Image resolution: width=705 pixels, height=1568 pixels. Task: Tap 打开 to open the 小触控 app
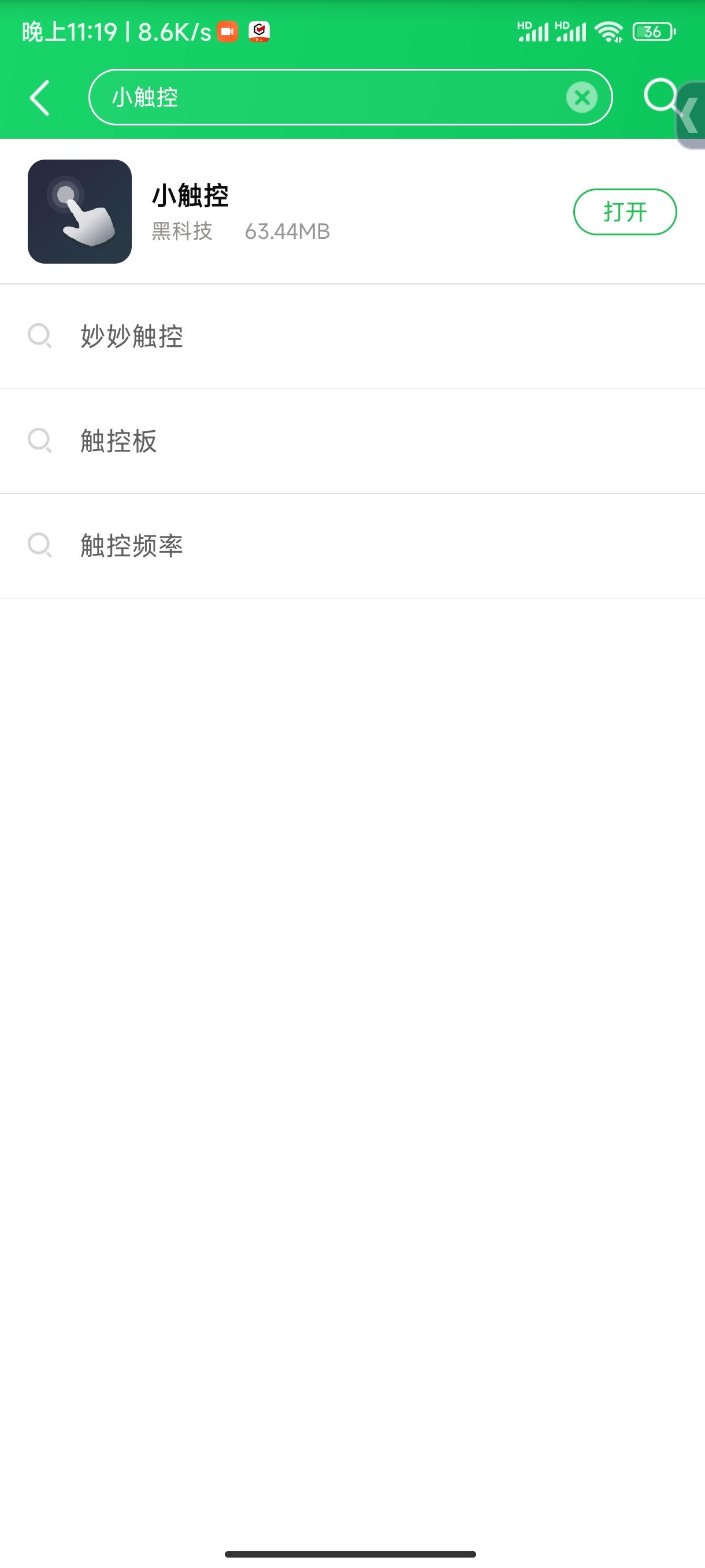click(x=625, y=212)
